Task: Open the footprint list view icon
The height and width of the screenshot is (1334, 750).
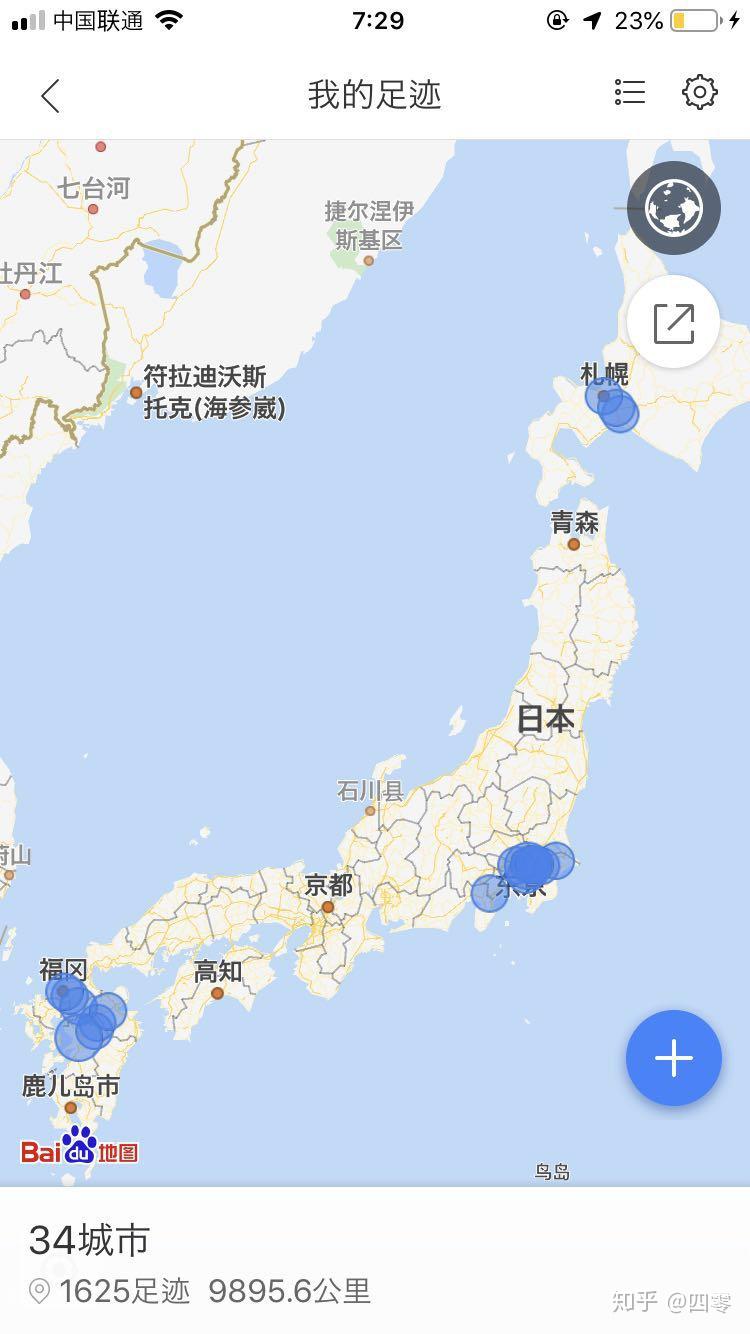Action: click(x=630, y=93)
